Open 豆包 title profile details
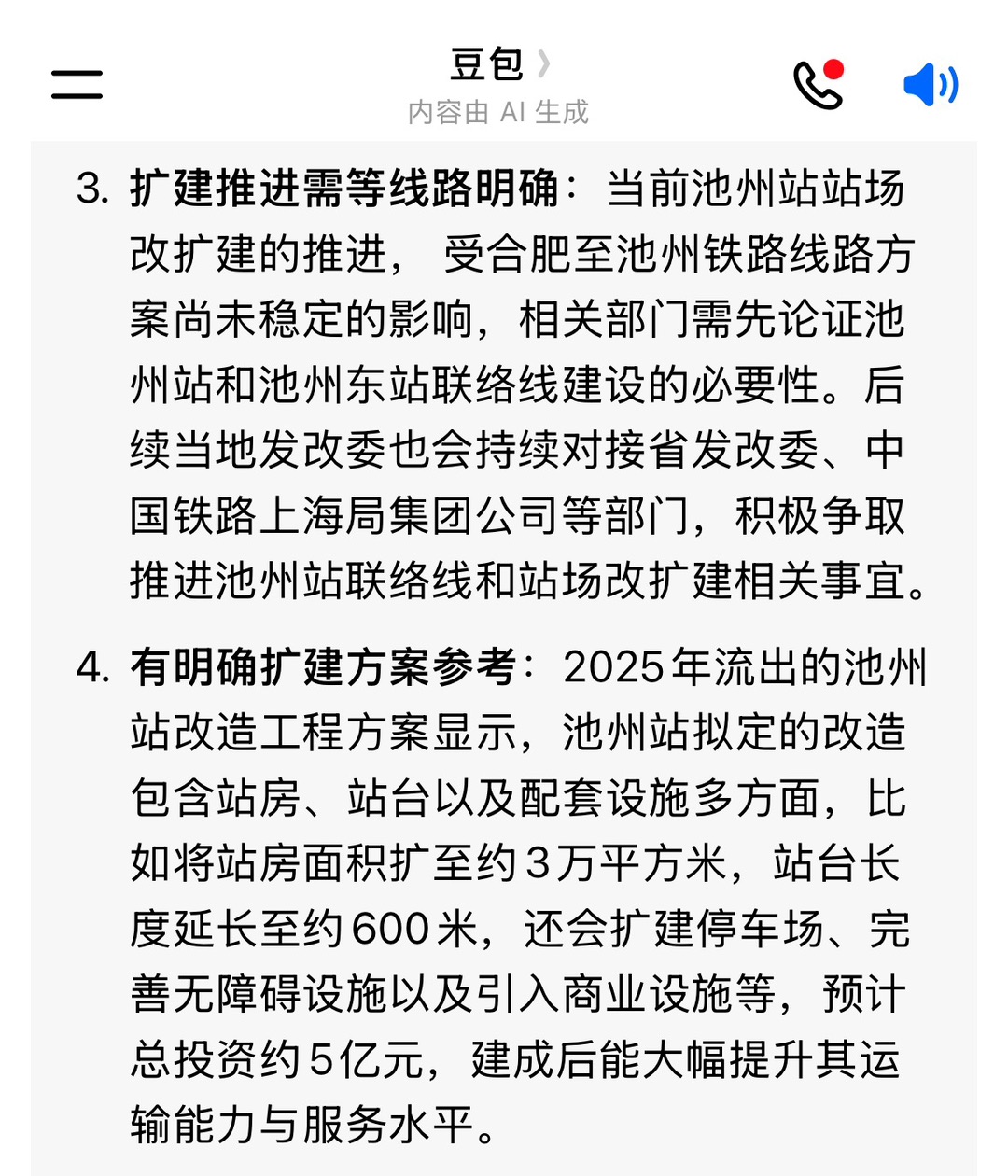The image size is (1008, 1176). tap(498, 65)
